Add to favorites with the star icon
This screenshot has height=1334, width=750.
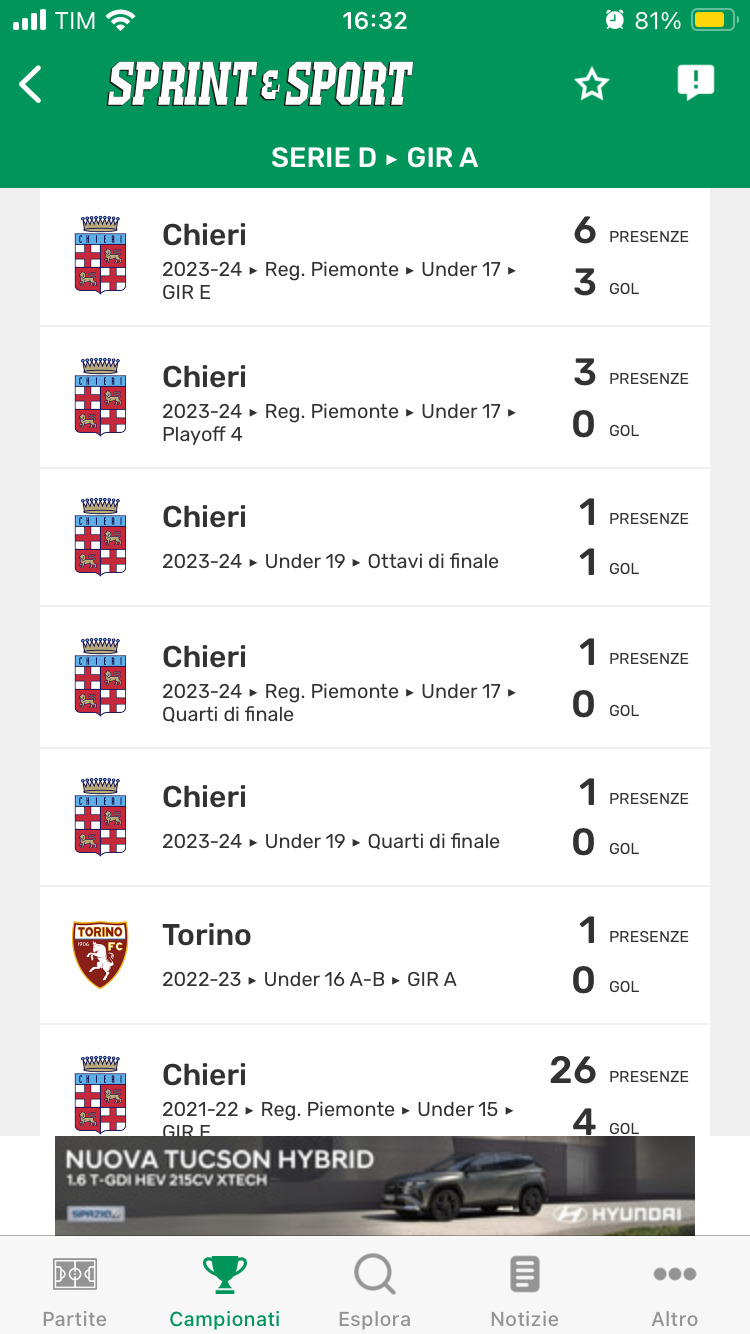click(x=591, y=85)
